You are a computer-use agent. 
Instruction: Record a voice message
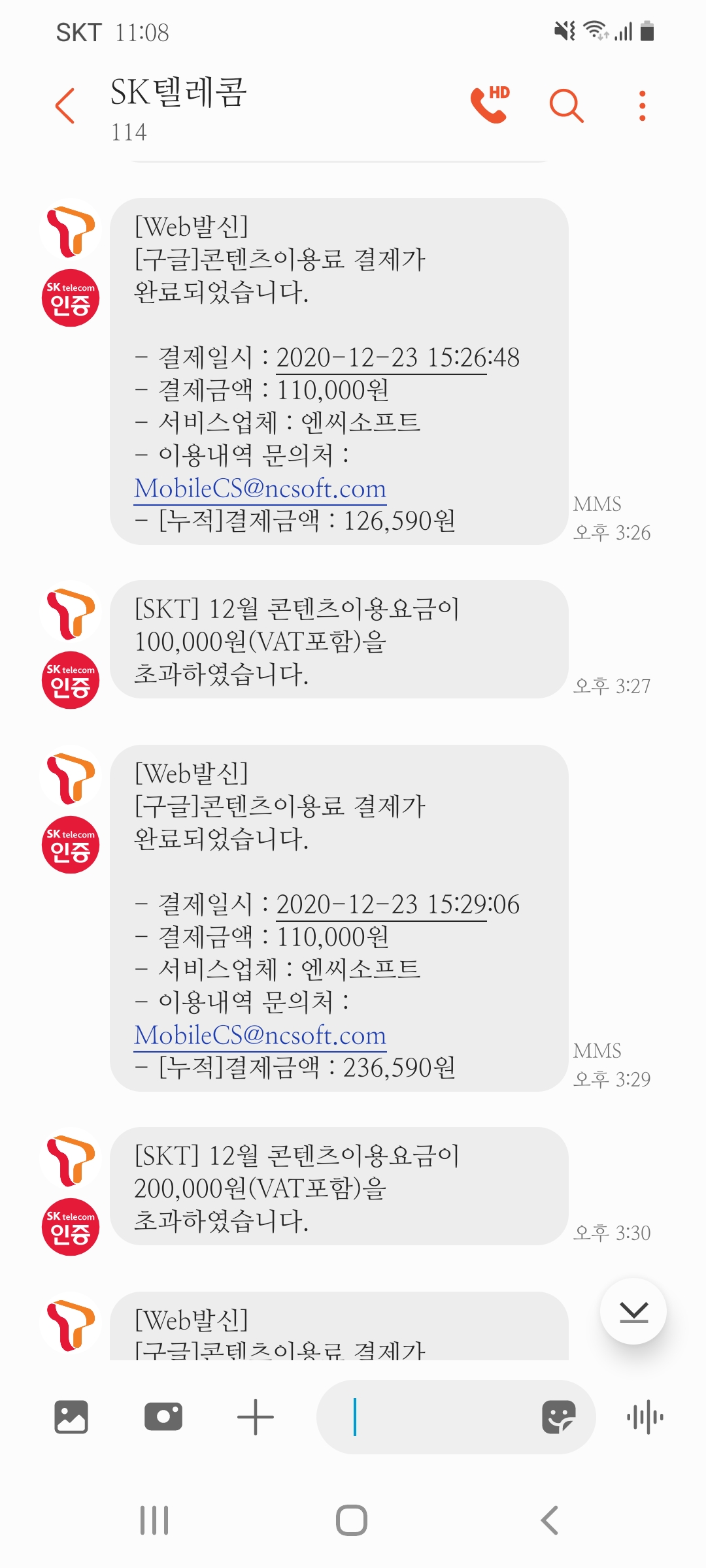(x=645, y=1417)
